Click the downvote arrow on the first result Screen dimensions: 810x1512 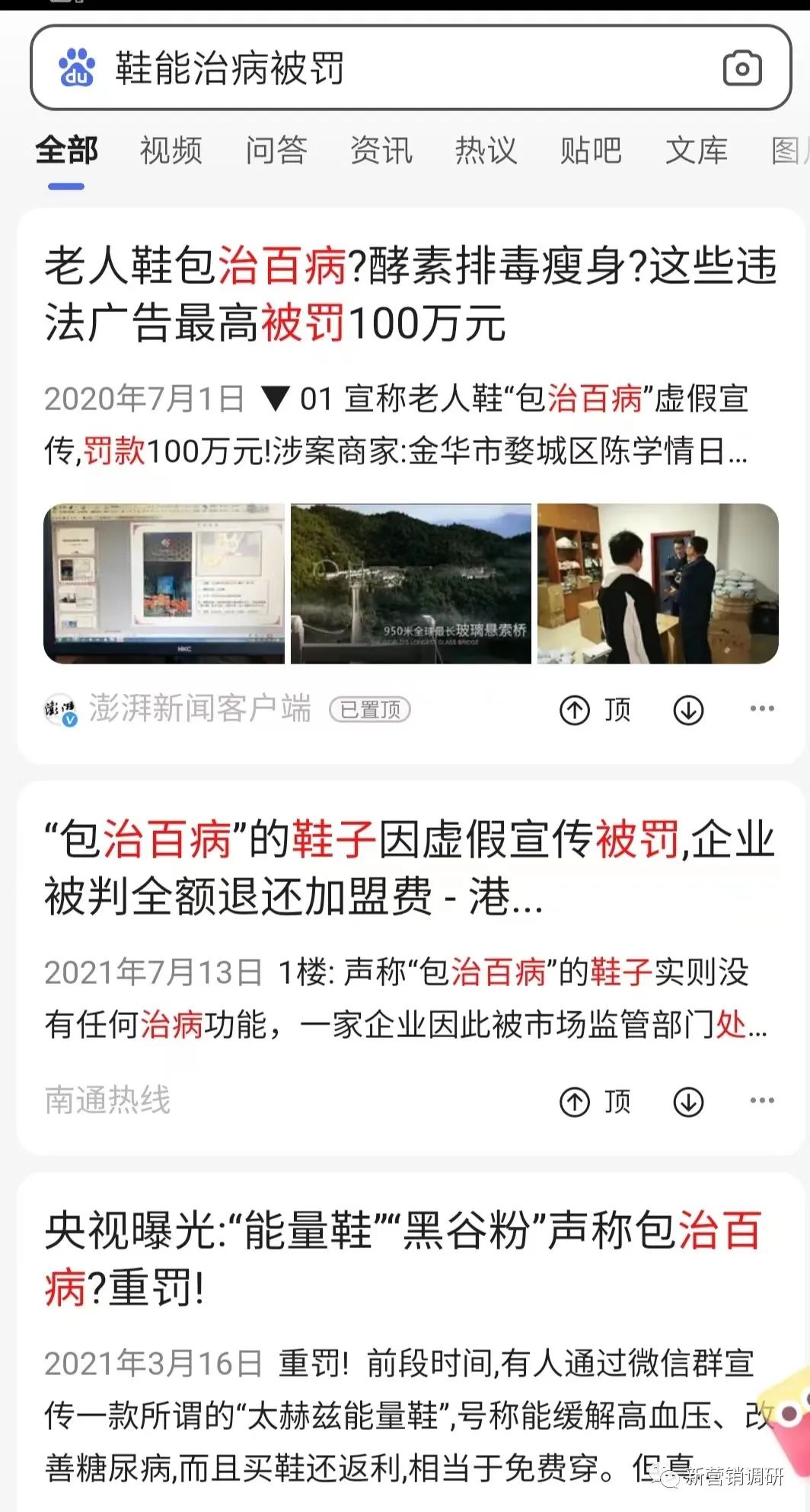tap(689, 710)
